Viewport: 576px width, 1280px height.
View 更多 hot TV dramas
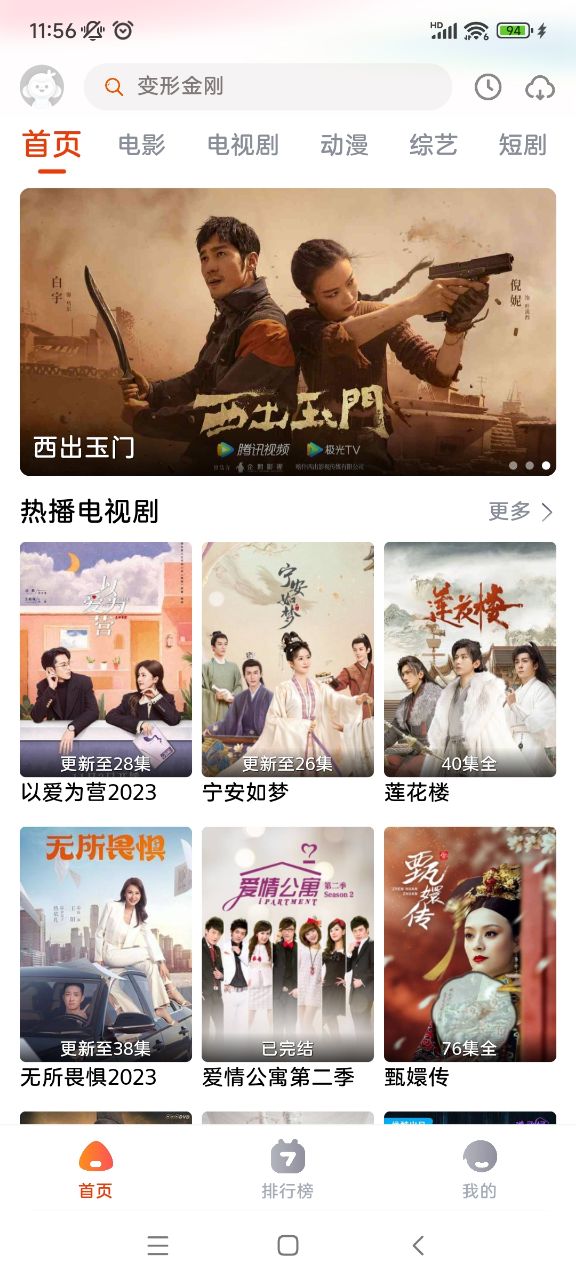[x=520, y=512]
